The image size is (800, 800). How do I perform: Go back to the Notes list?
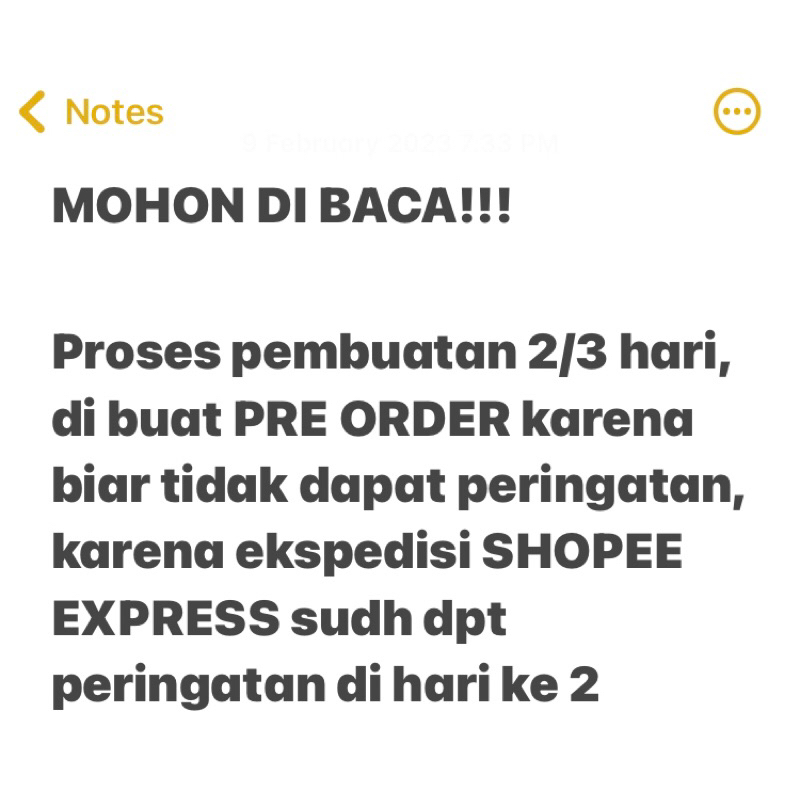pyautogui.click(x=90, y=112)
